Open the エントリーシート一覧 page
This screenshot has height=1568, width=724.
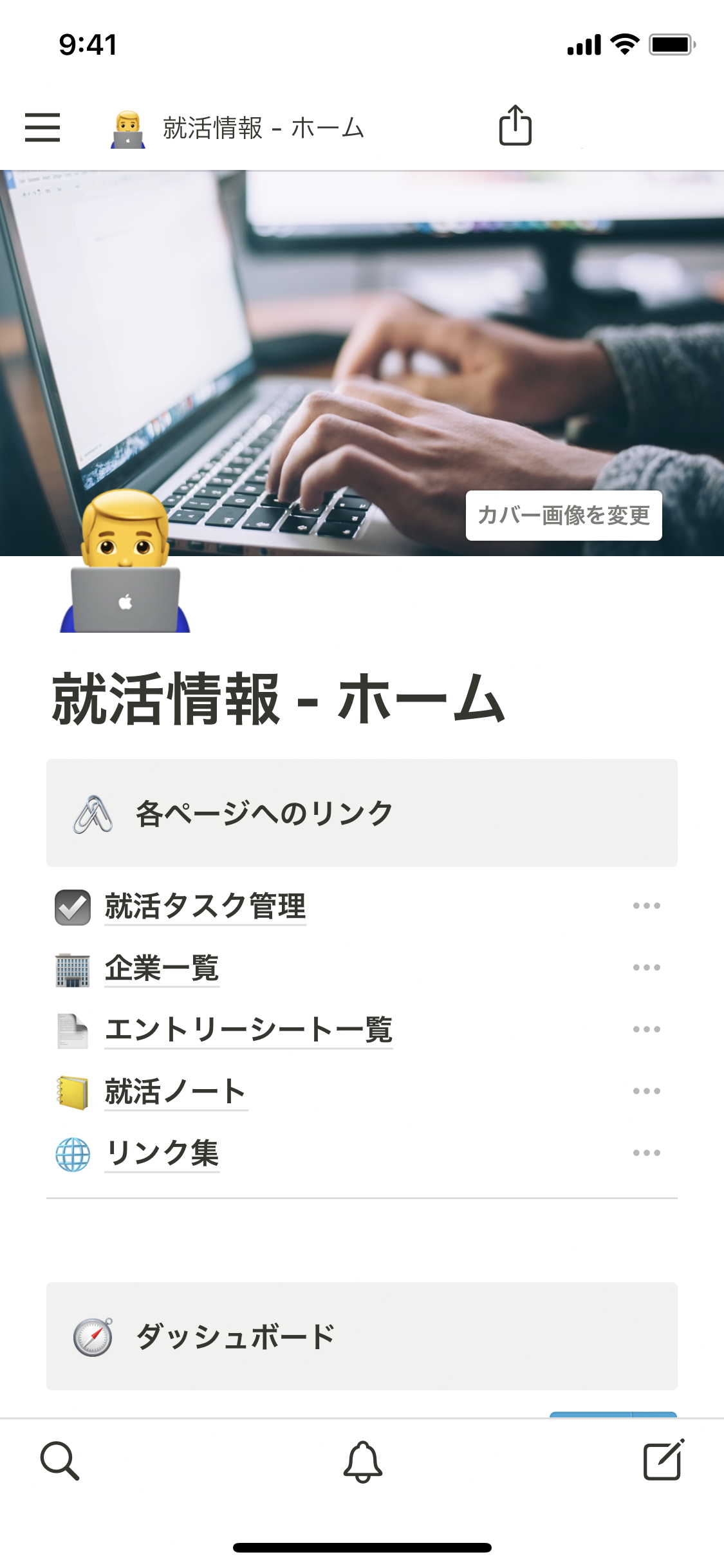(x=248, y=1030)
